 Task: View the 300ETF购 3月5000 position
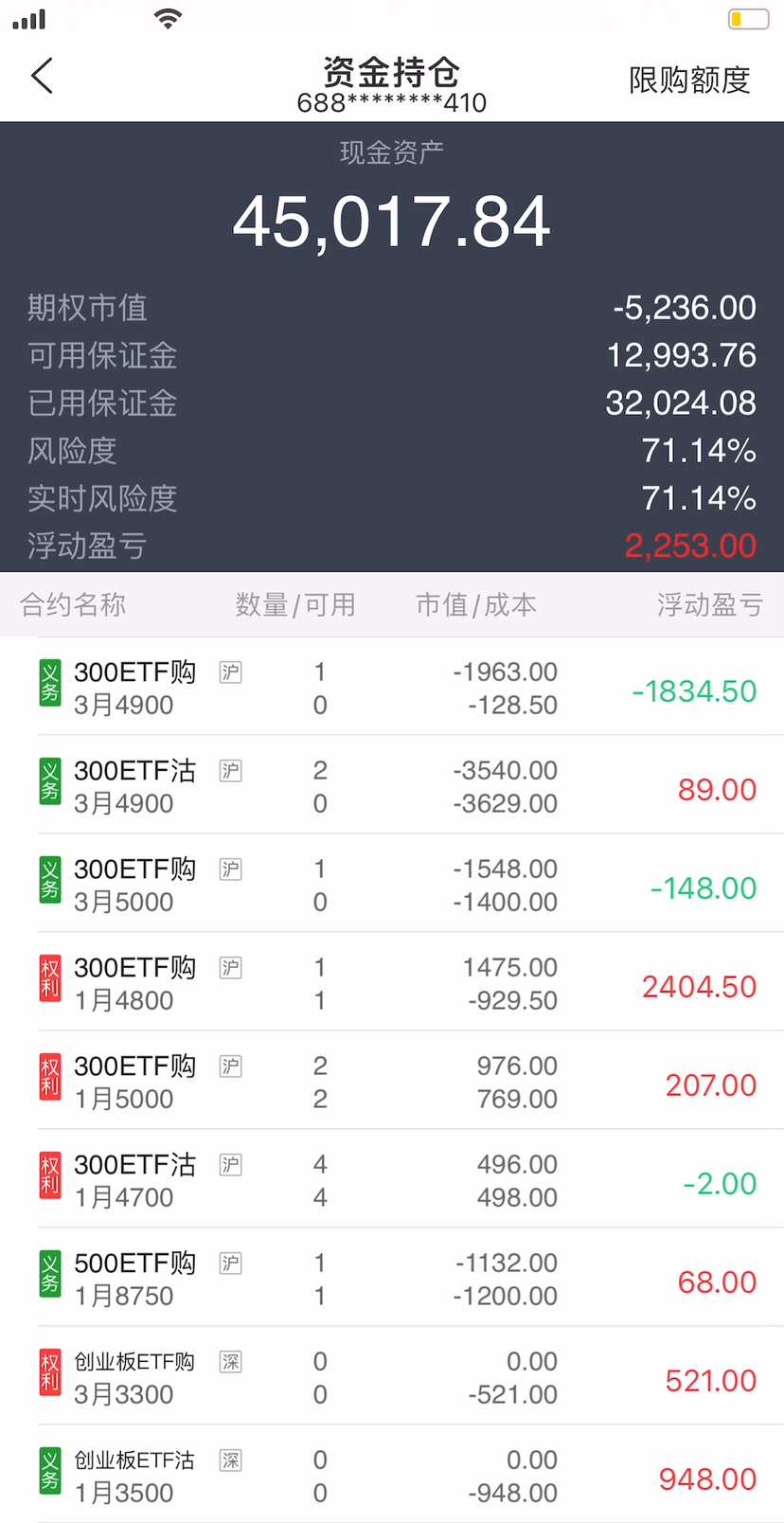[x=392, y=886]
